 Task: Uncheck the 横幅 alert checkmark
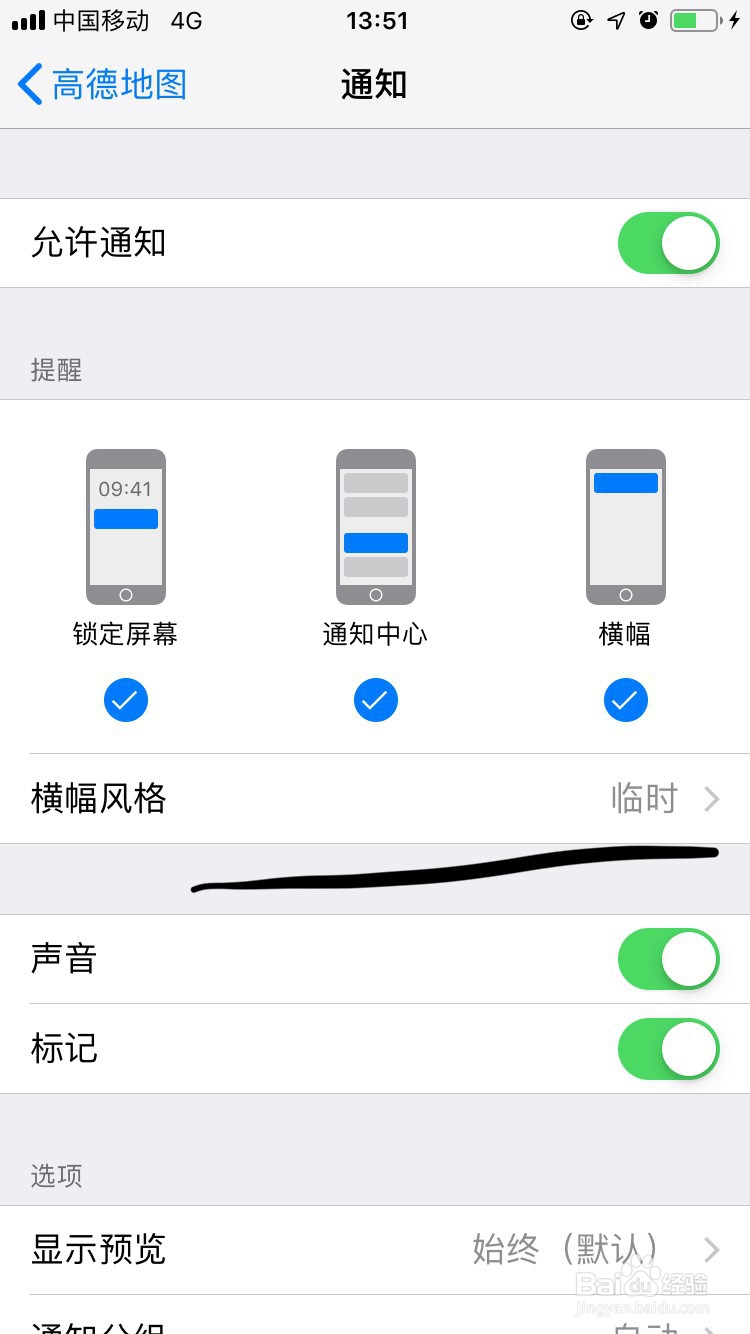(x=625, y=700)
